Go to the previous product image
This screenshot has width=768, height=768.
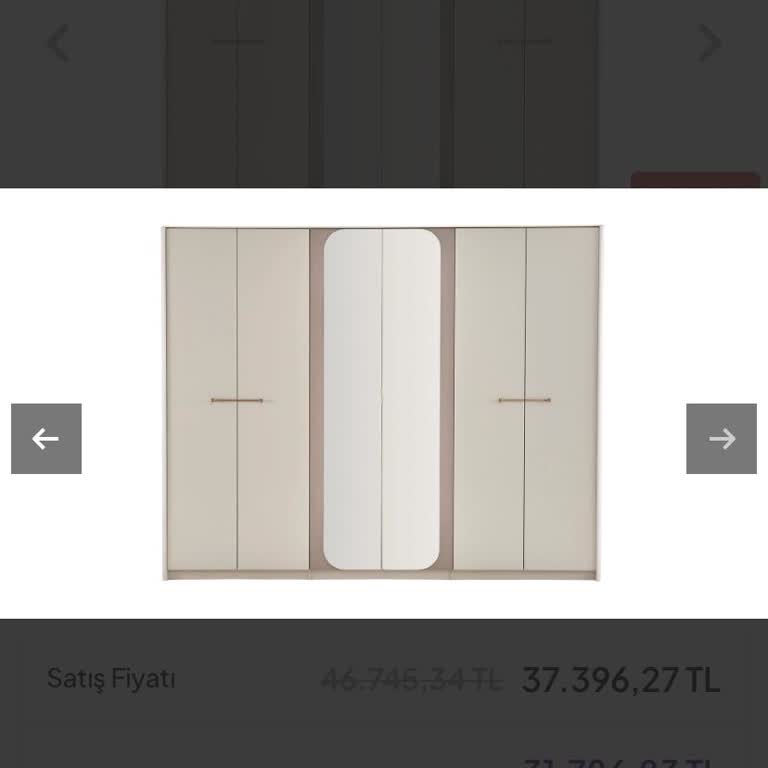tap(46, 439)
